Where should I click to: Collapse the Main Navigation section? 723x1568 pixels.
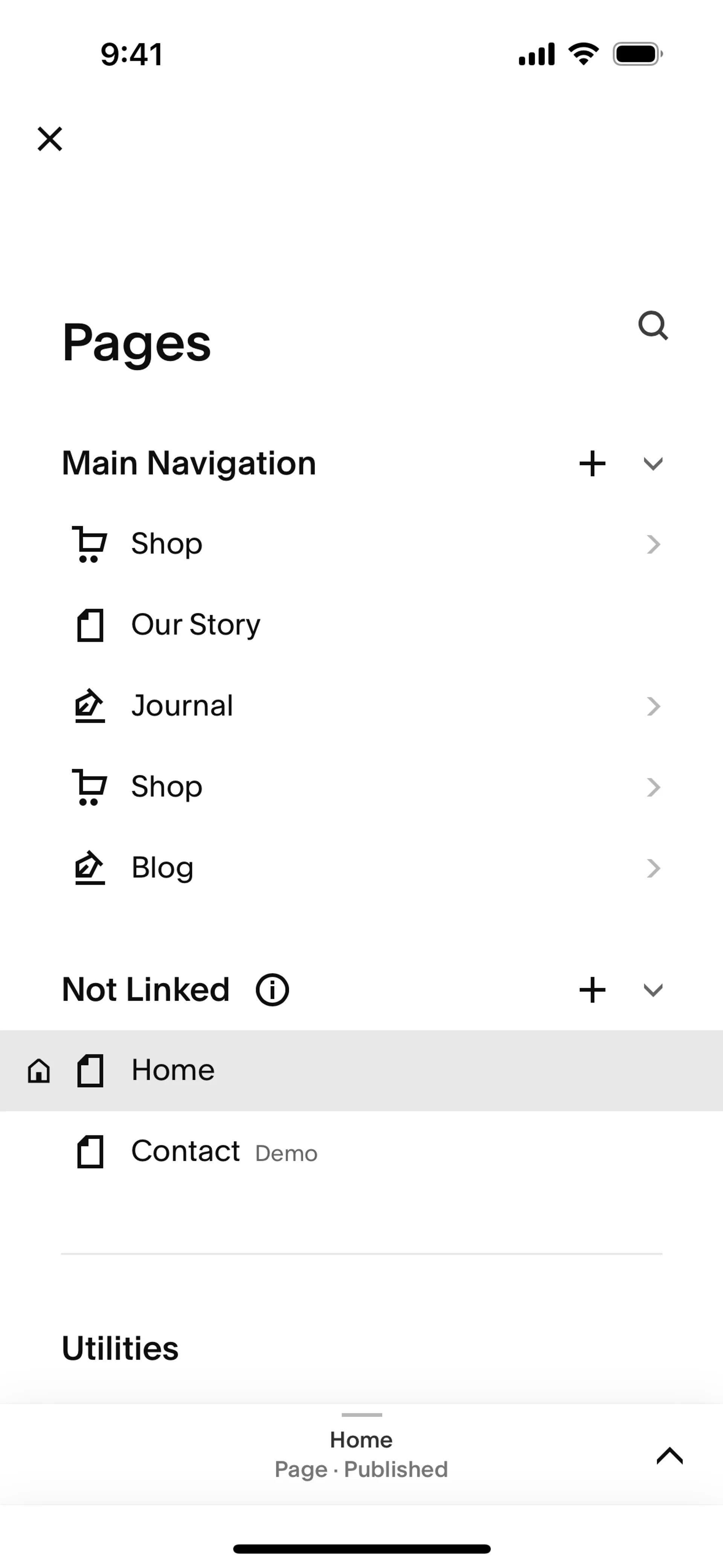tap(653, 464)
